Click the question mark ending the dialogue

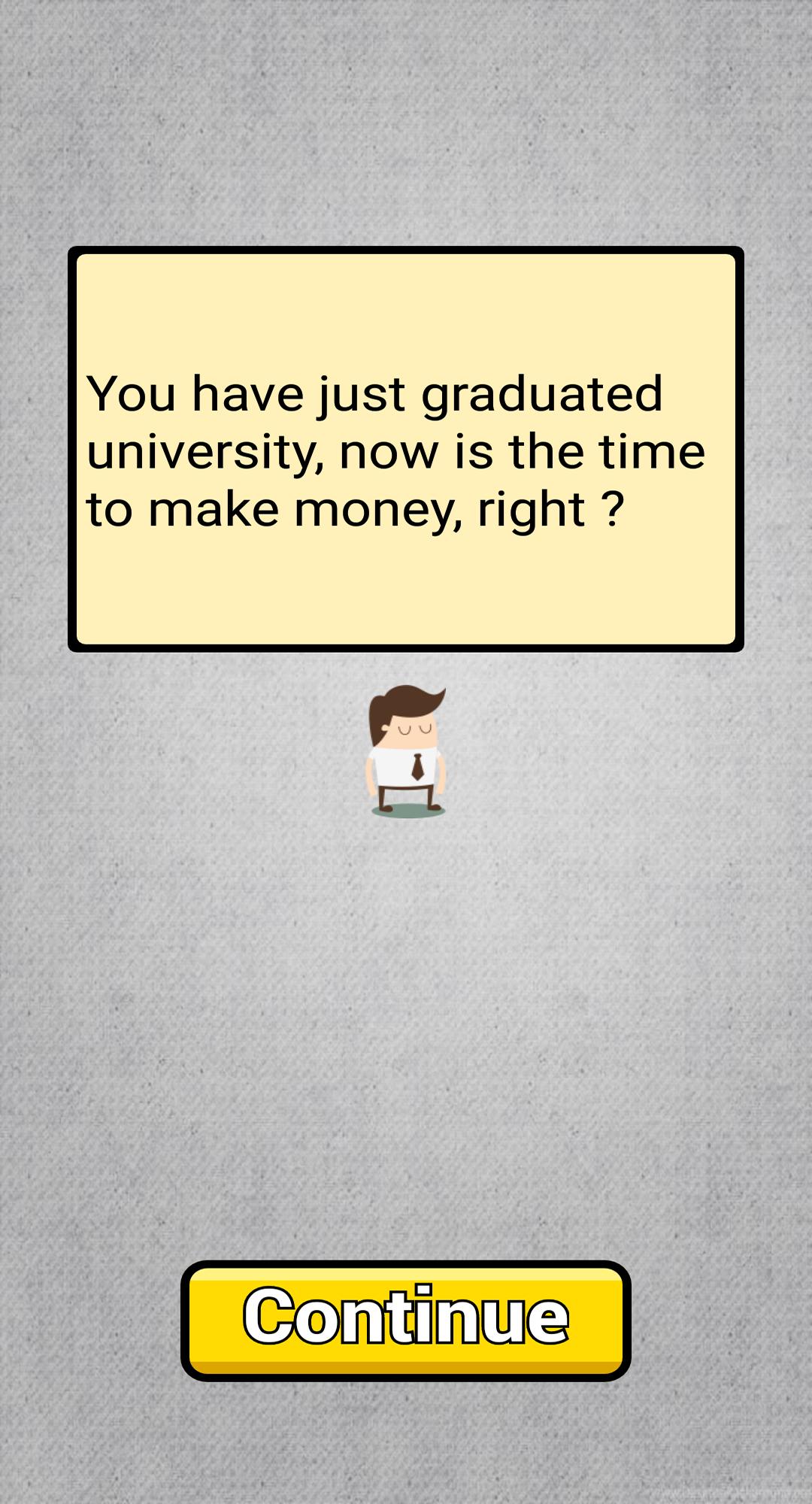point(613,506)
